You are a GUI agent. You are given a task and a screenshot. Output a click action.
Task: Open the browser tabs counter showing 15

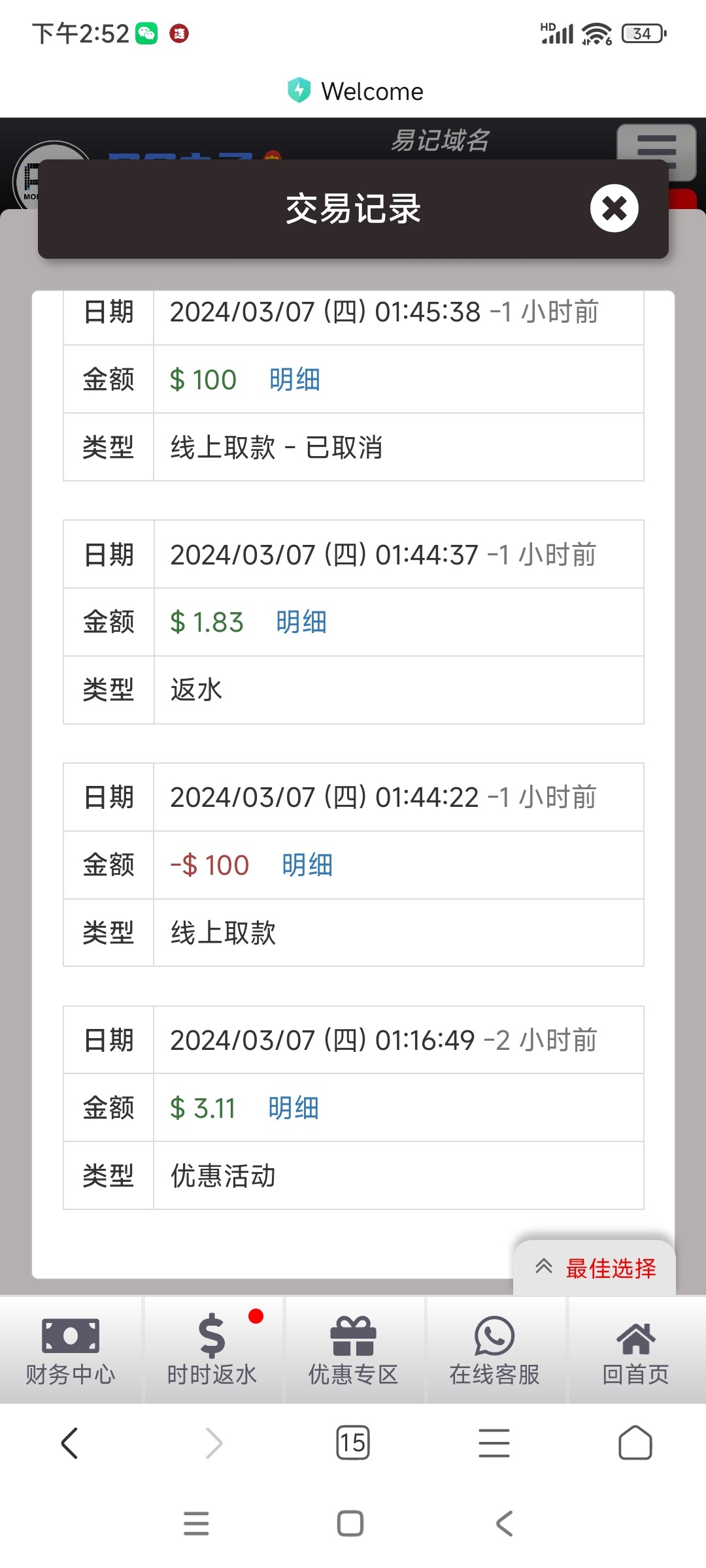(353, 1443)
